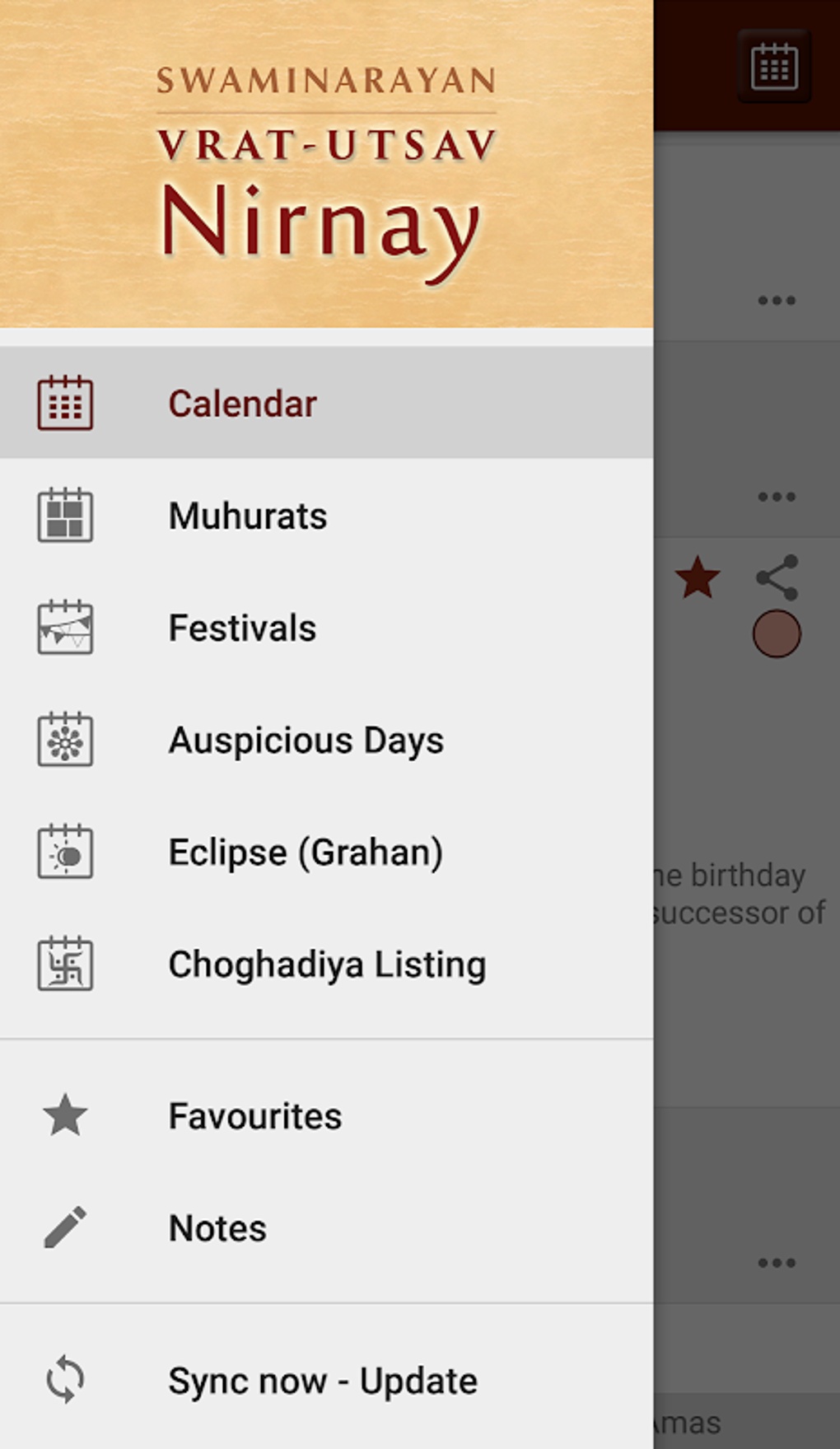
Task: Expand the middle three-dot menu
Action: (x=775, y=496)
